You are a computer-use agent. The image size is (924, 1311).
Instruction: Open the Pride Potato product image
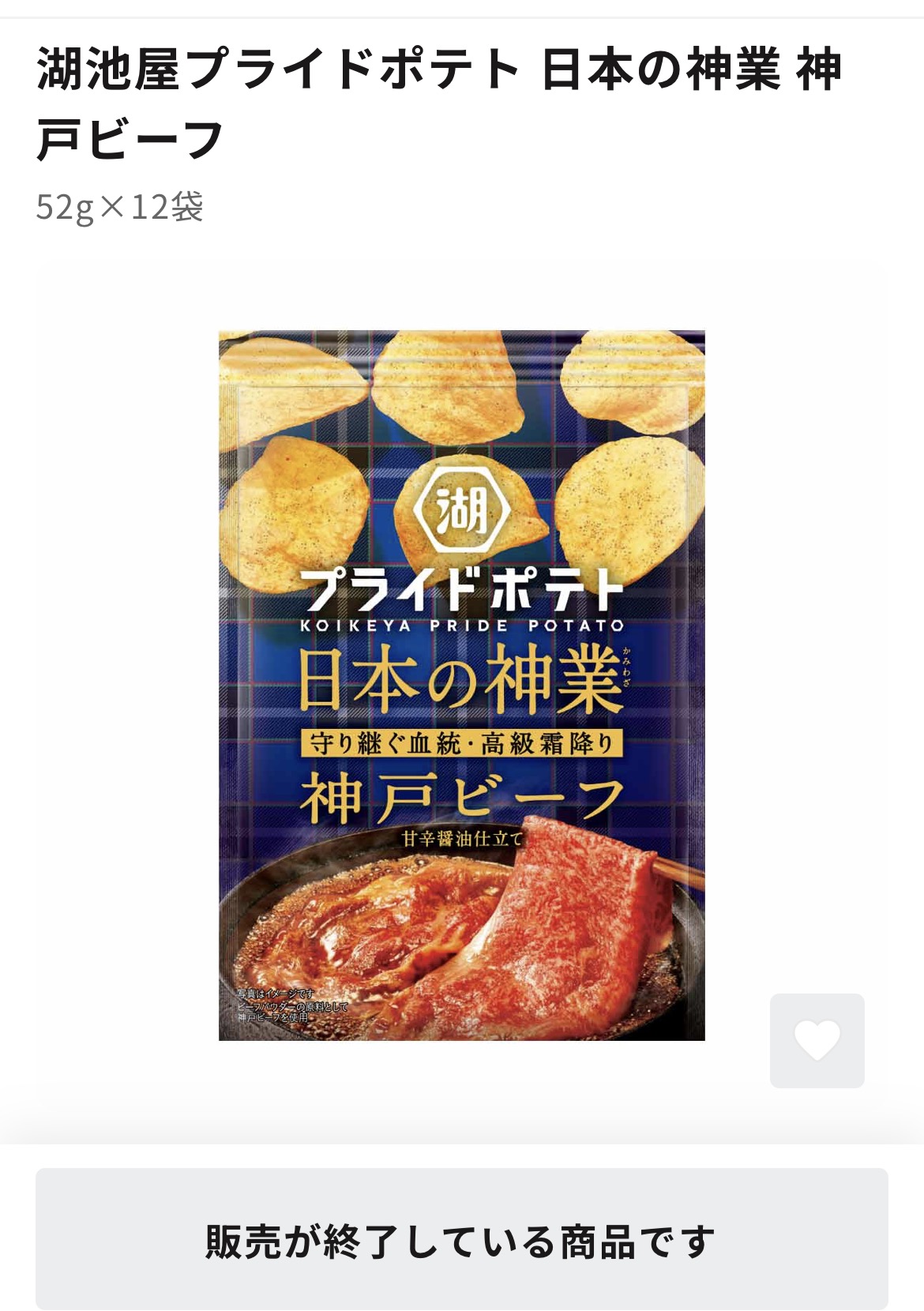[x=461, y=685]
